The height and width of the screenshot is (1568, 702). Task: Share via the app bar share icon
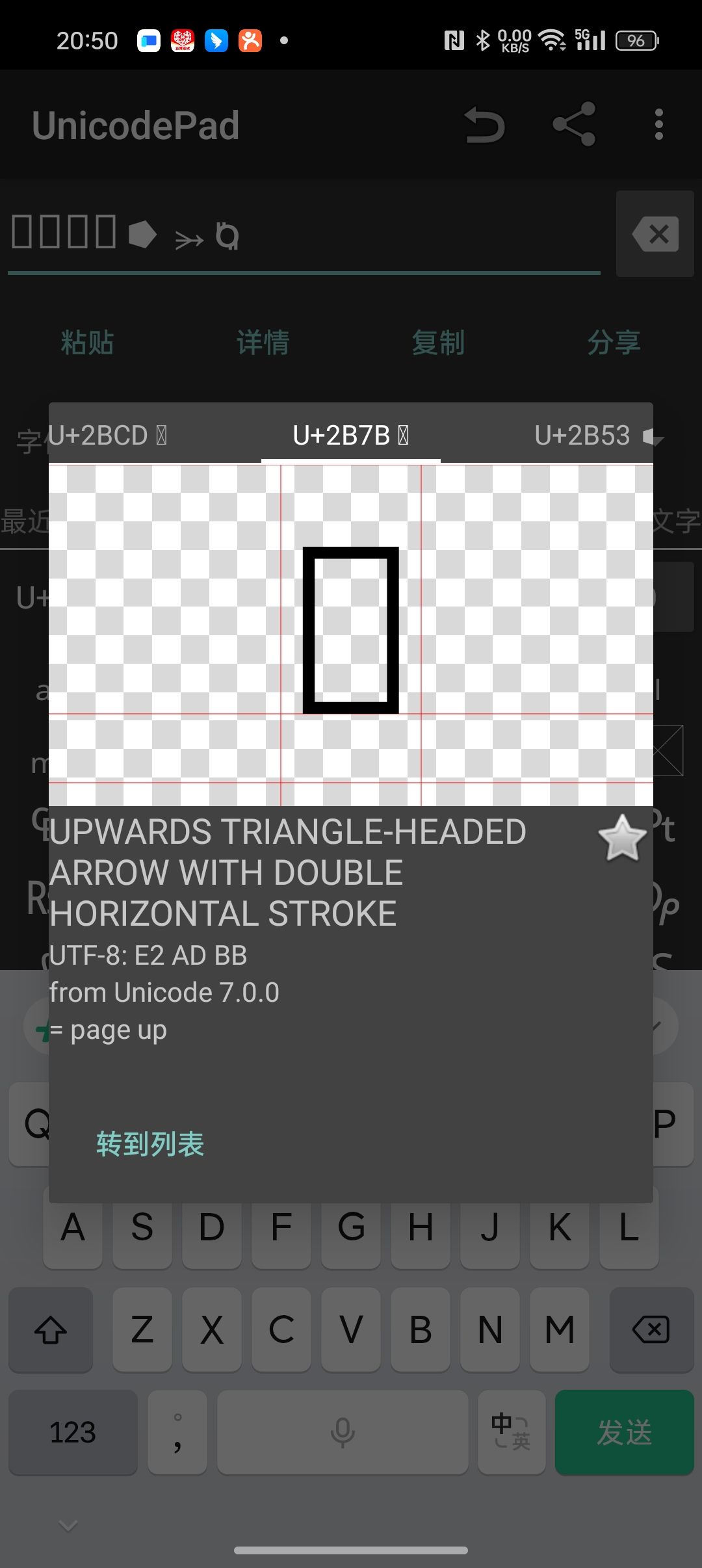(x=573, y=125)
